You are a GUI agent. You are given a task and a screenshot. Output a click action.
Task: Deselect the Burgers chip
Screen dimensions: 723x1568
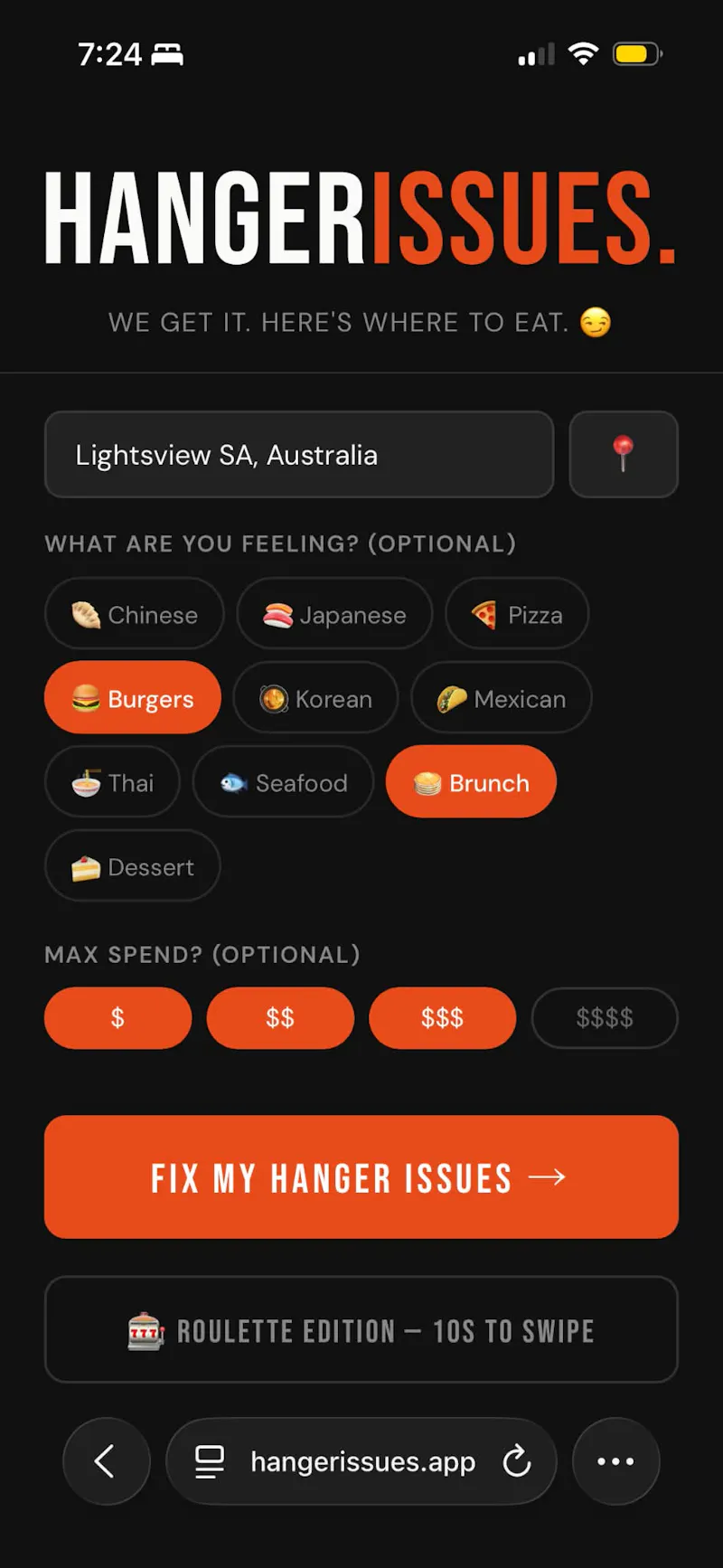click(x=132, y=698)
